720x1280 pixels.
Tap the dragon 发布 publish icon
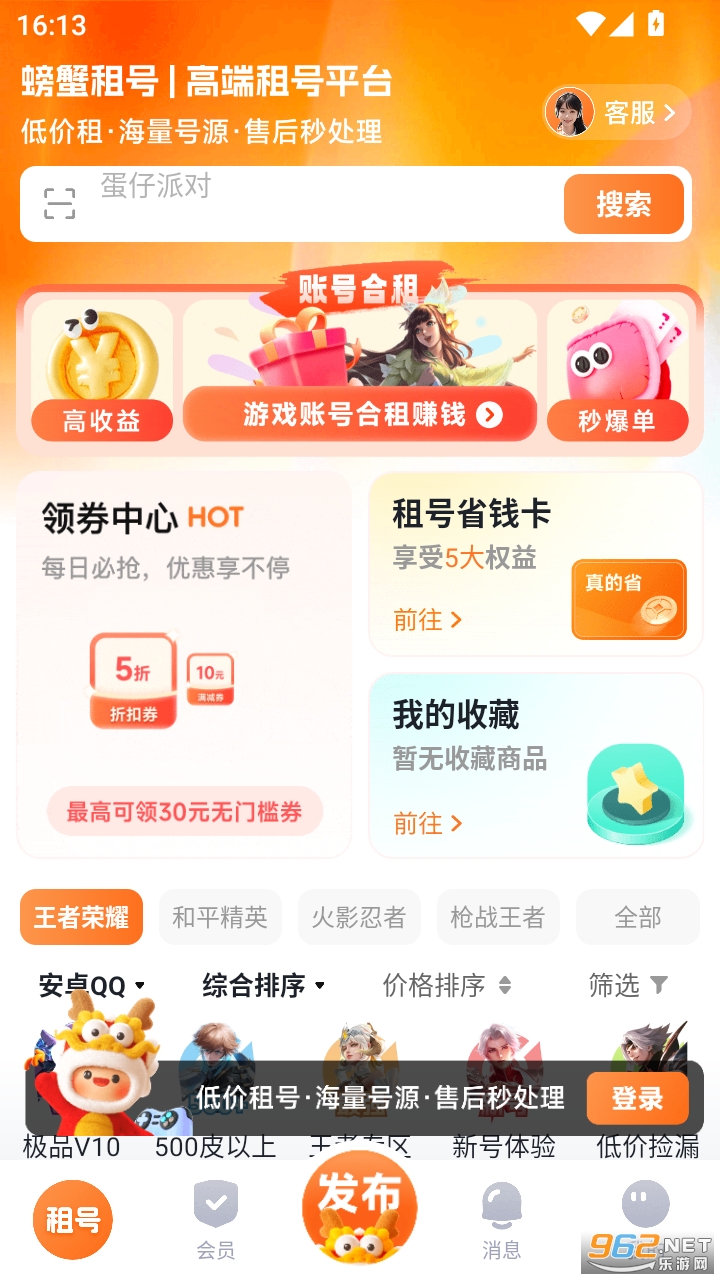click(359, 1206)
